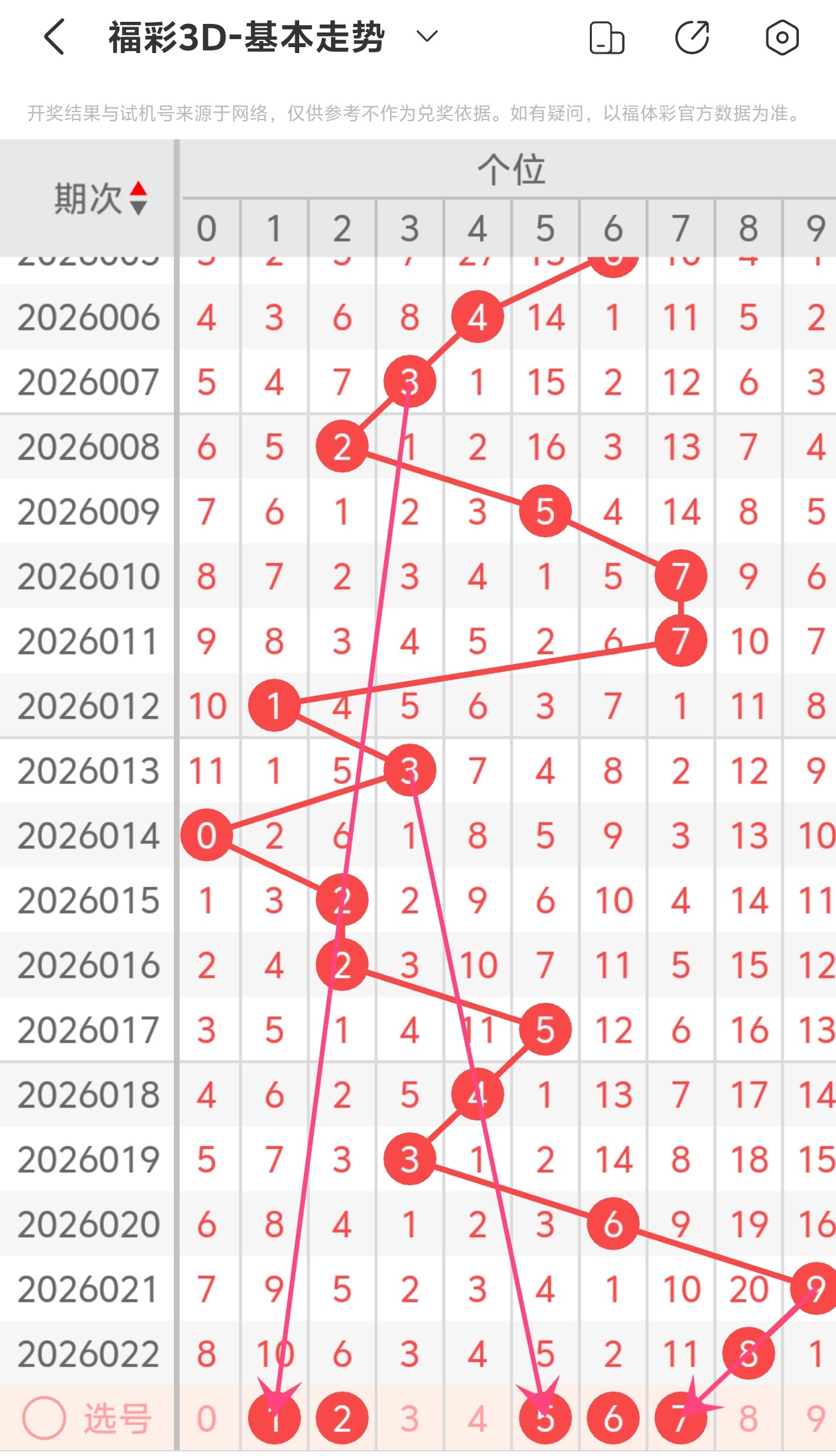
Task: Open chart settings gear
Action: pos(782,37)
